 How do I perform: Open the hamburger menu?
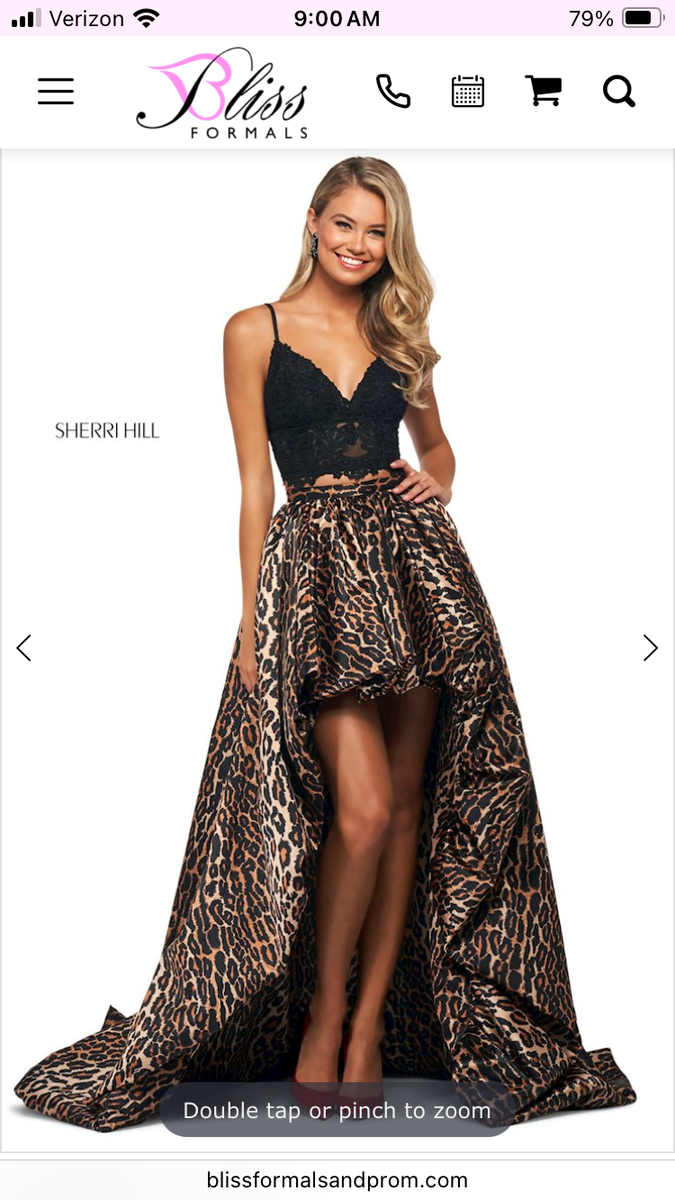click(56, 92)
